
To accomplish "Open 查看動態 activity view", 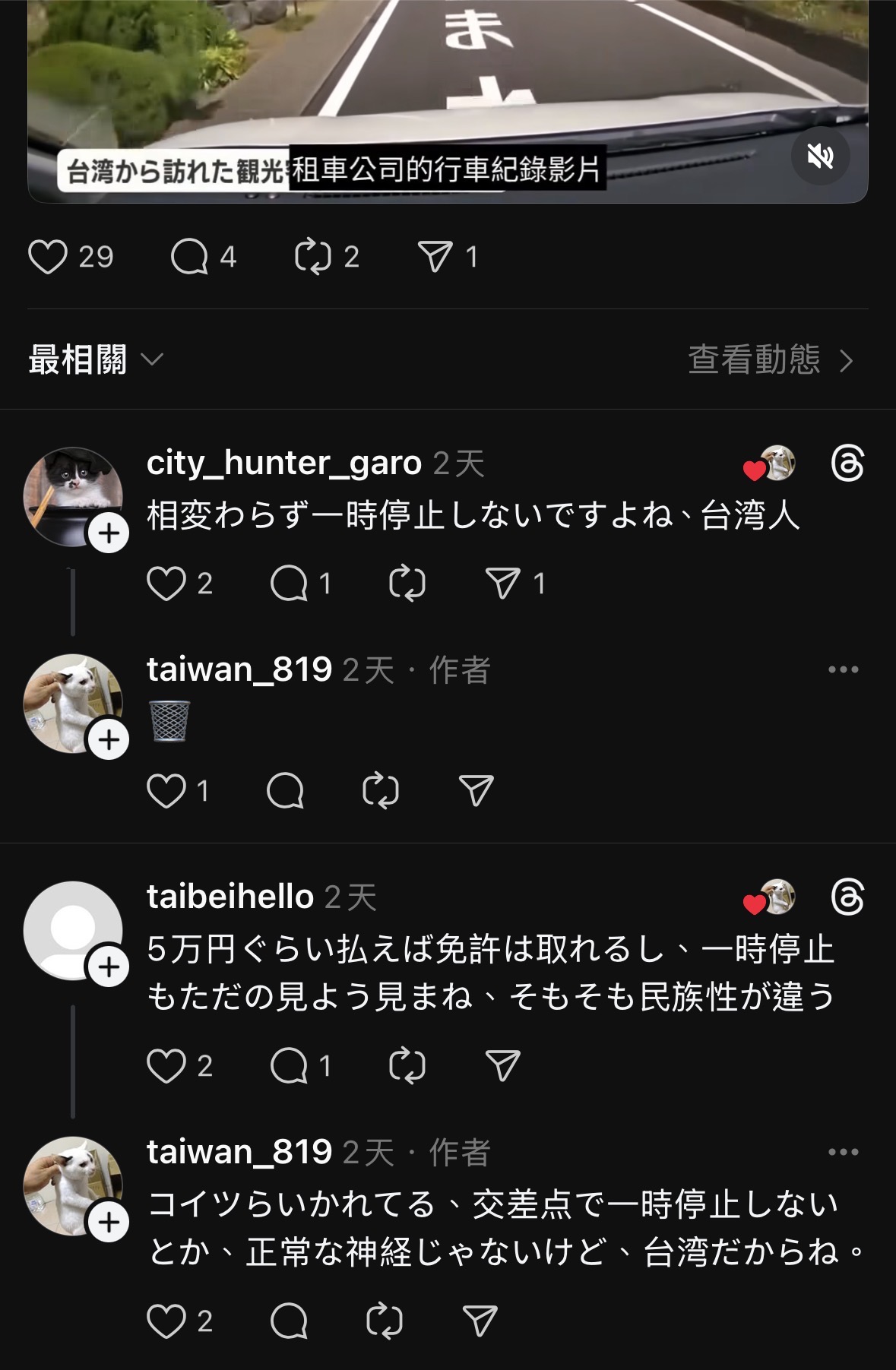I will coord(770,359).
